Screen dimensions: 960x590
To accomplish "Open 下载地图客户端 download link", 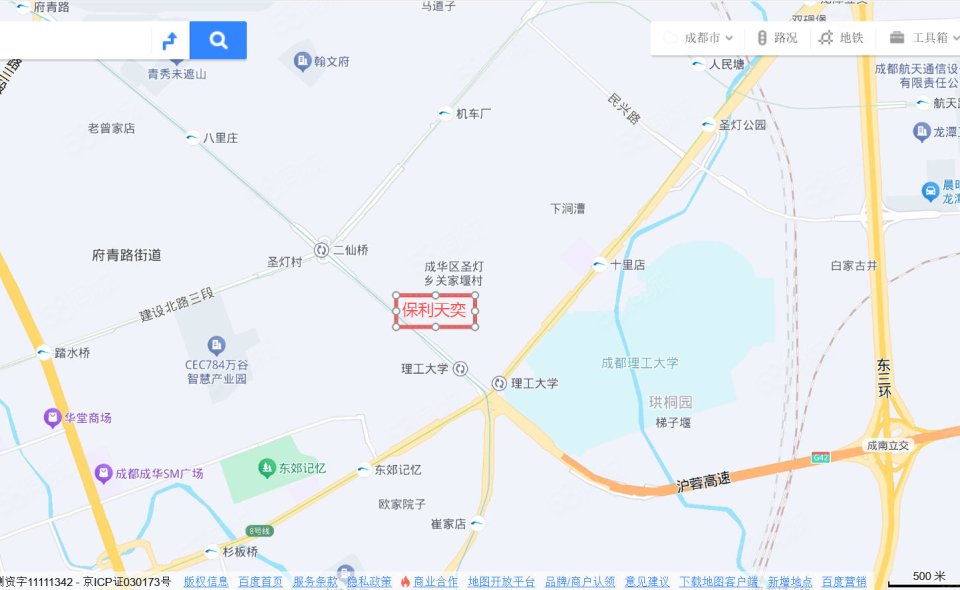I will click(719, 581).
